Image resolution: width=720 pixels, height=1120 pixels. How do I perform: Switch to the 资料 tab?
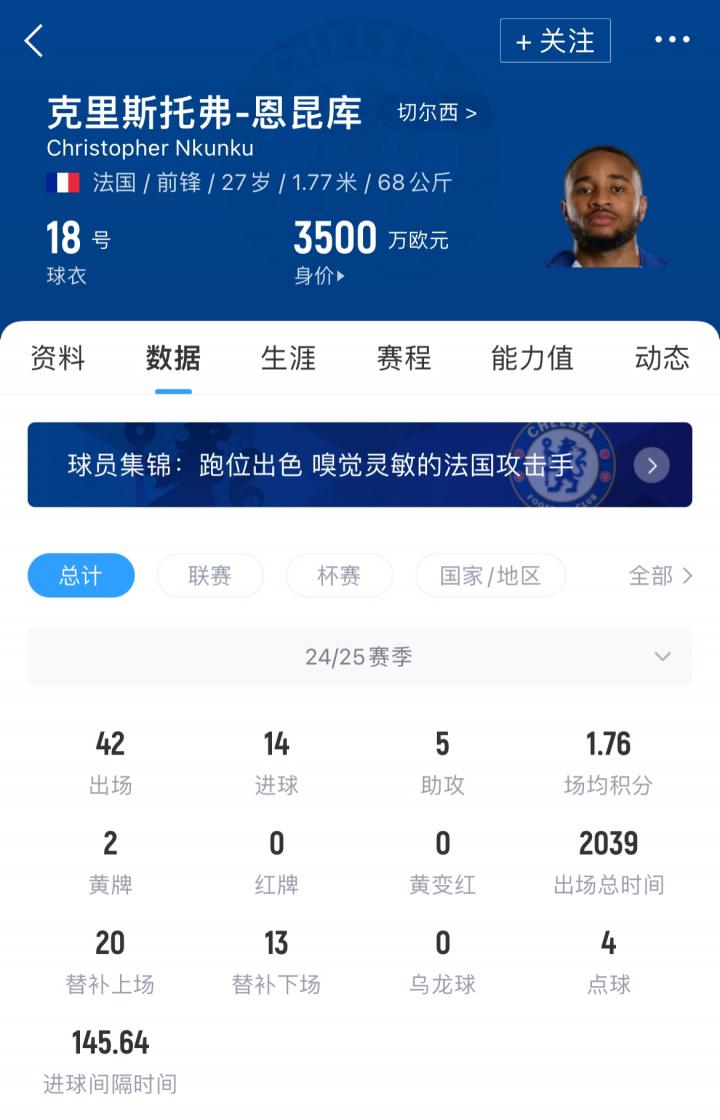pos(58,358)
